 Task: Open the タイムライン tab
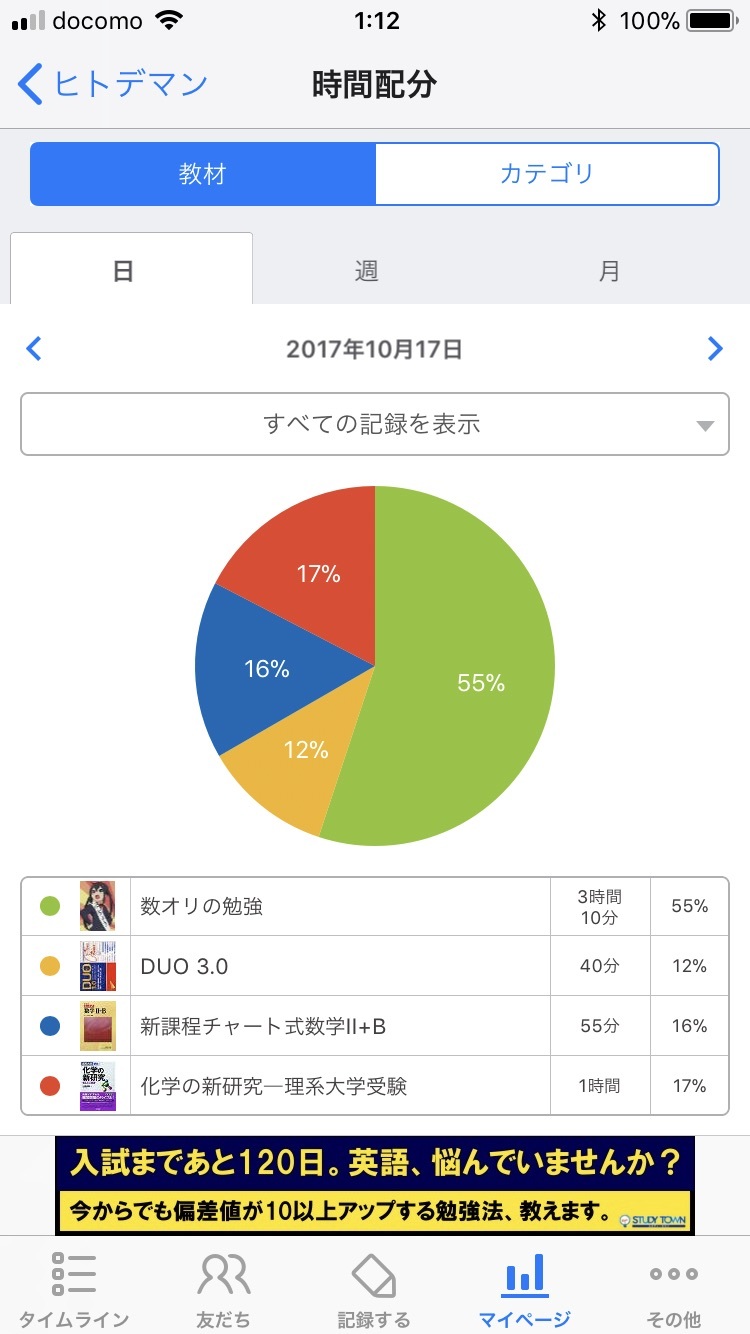[x=75, y=1289]
